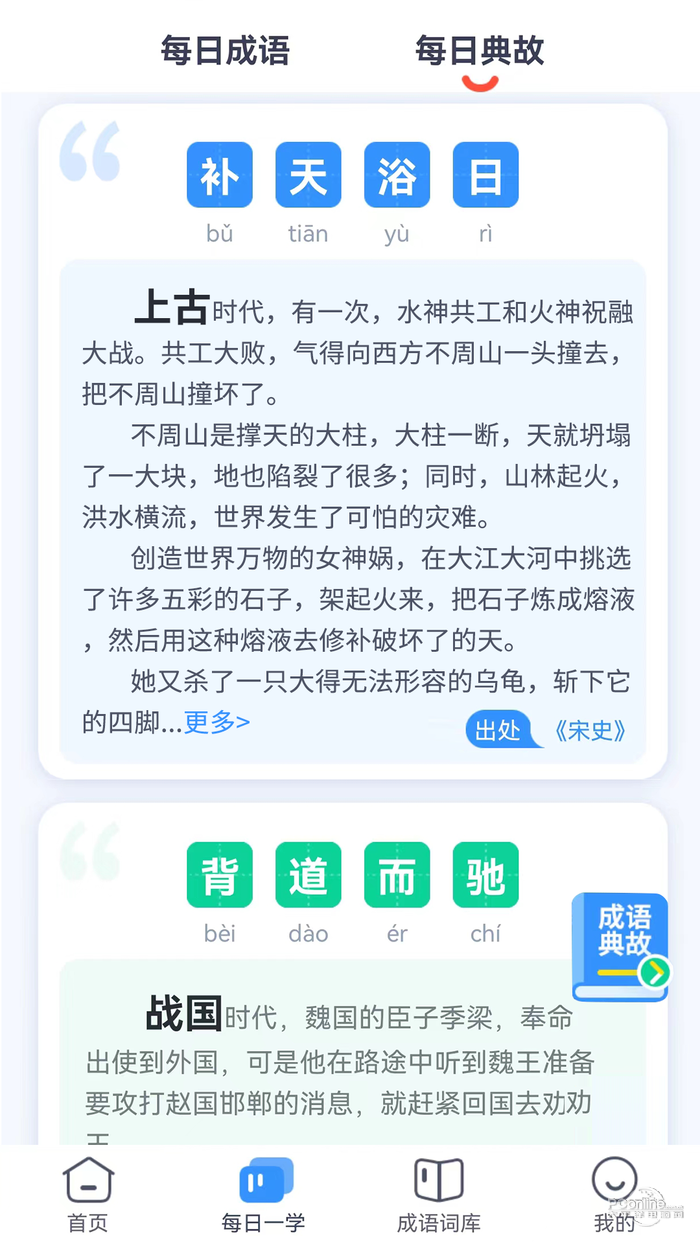Image resolution: width=700 pixels, height=1244 pixels.
Task: Switch to the 每日成语 tab
Action: 225,50
